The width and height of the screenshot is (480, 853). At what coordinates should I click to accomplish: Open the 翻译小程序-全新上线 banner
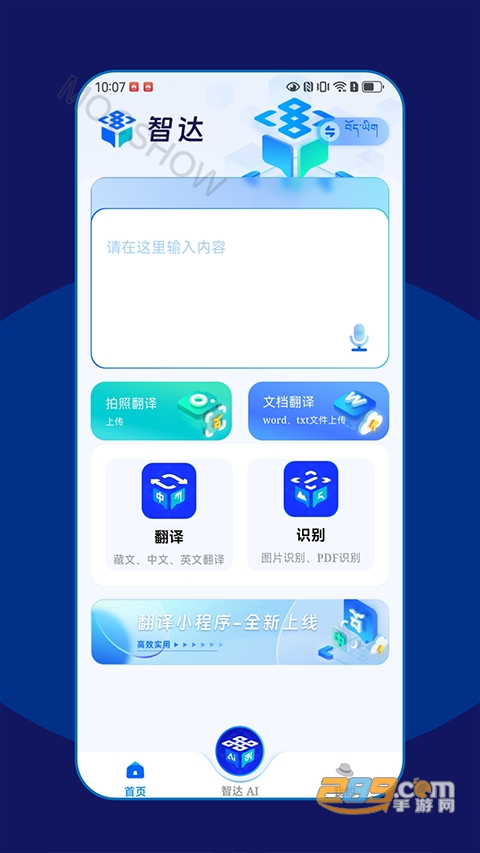point(240,632)
